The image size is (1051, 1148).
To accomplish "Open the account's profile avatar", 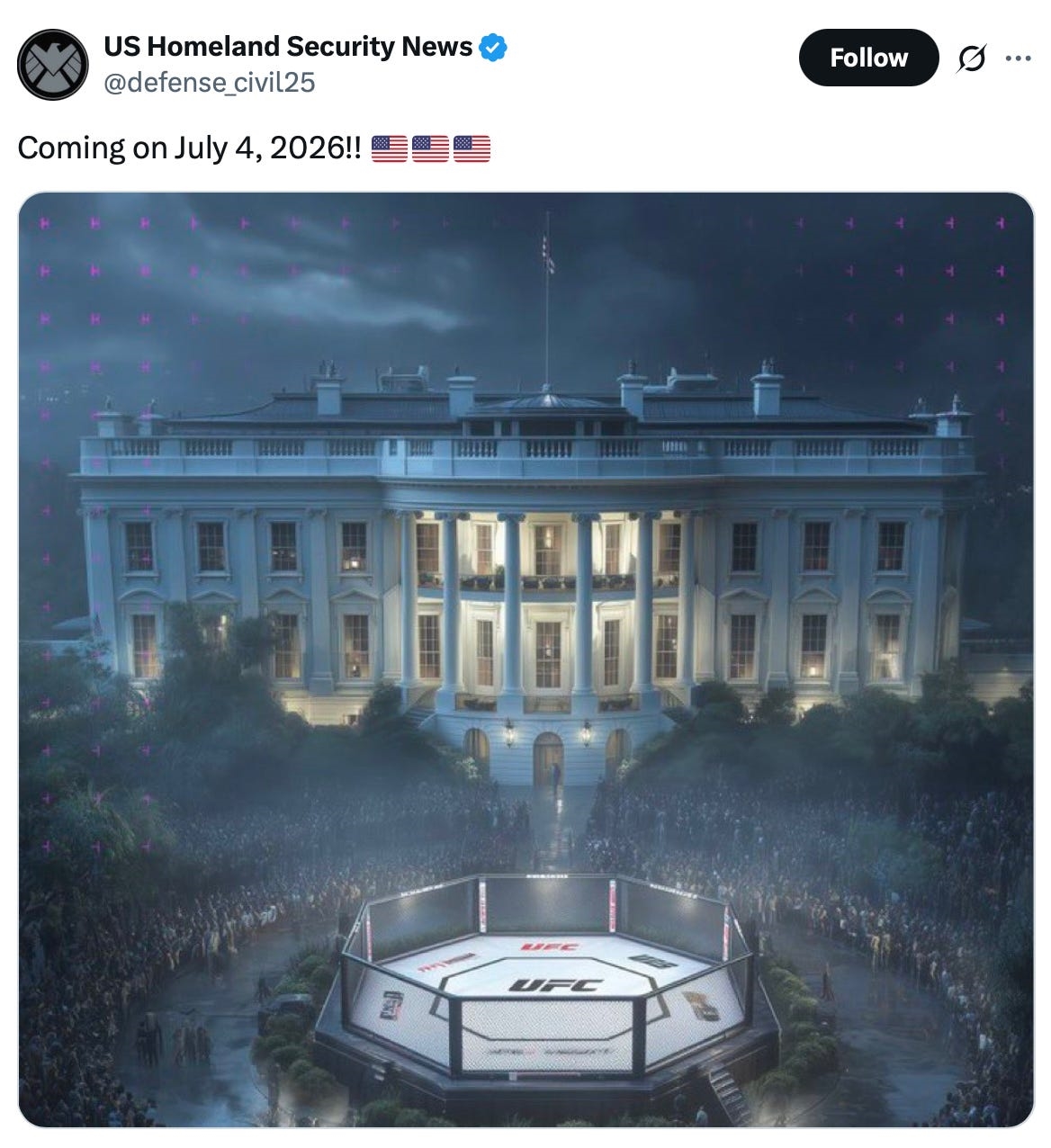I will click(53, 64).
